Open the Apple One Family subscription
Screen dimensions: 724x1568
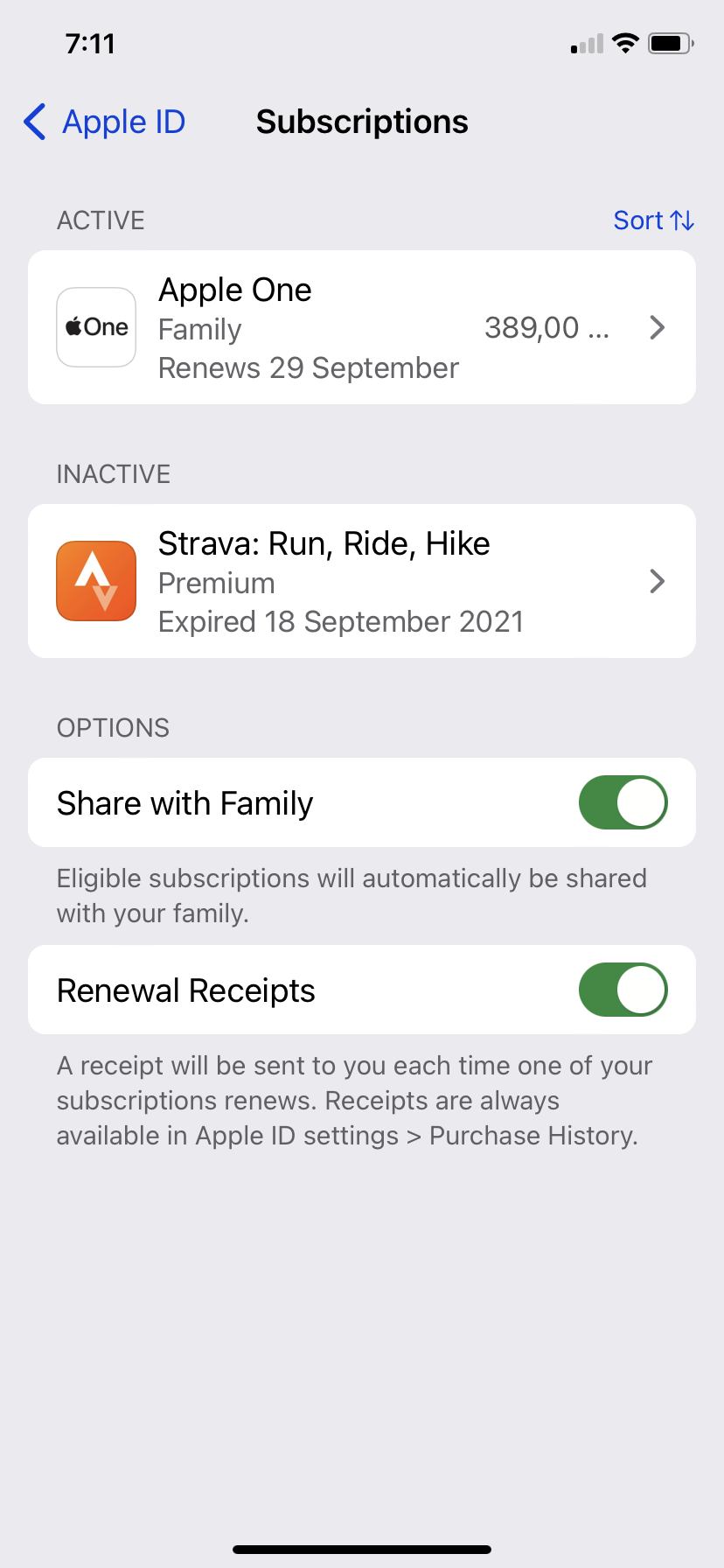point(362,327)
